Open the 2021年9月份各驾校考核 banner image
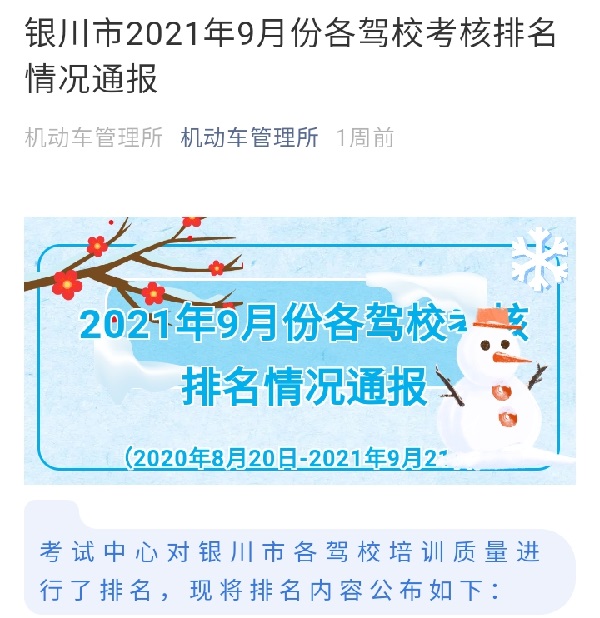The height and width of the screenshot is (618, 600). tap(300, 350)
